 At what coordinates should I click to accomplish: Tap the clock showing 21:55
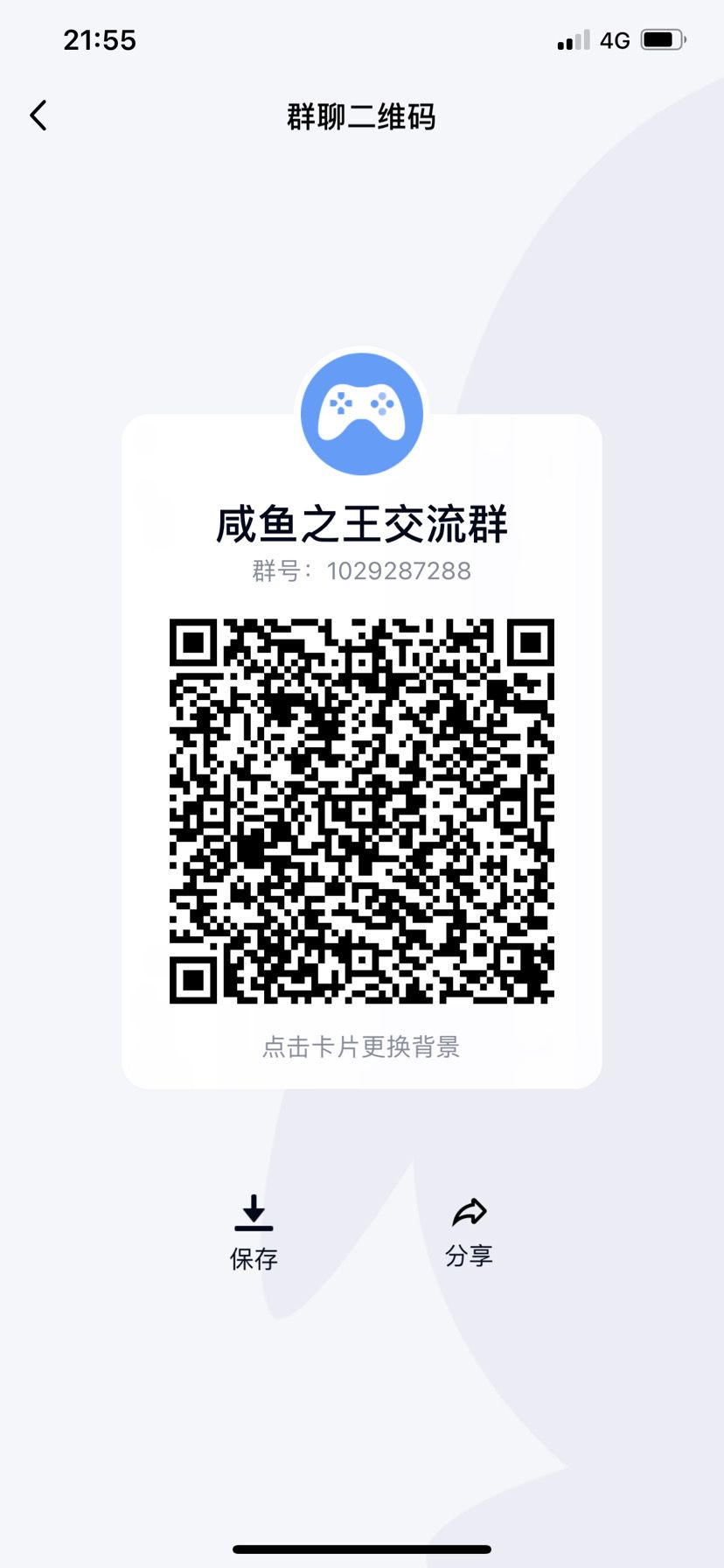100,39
